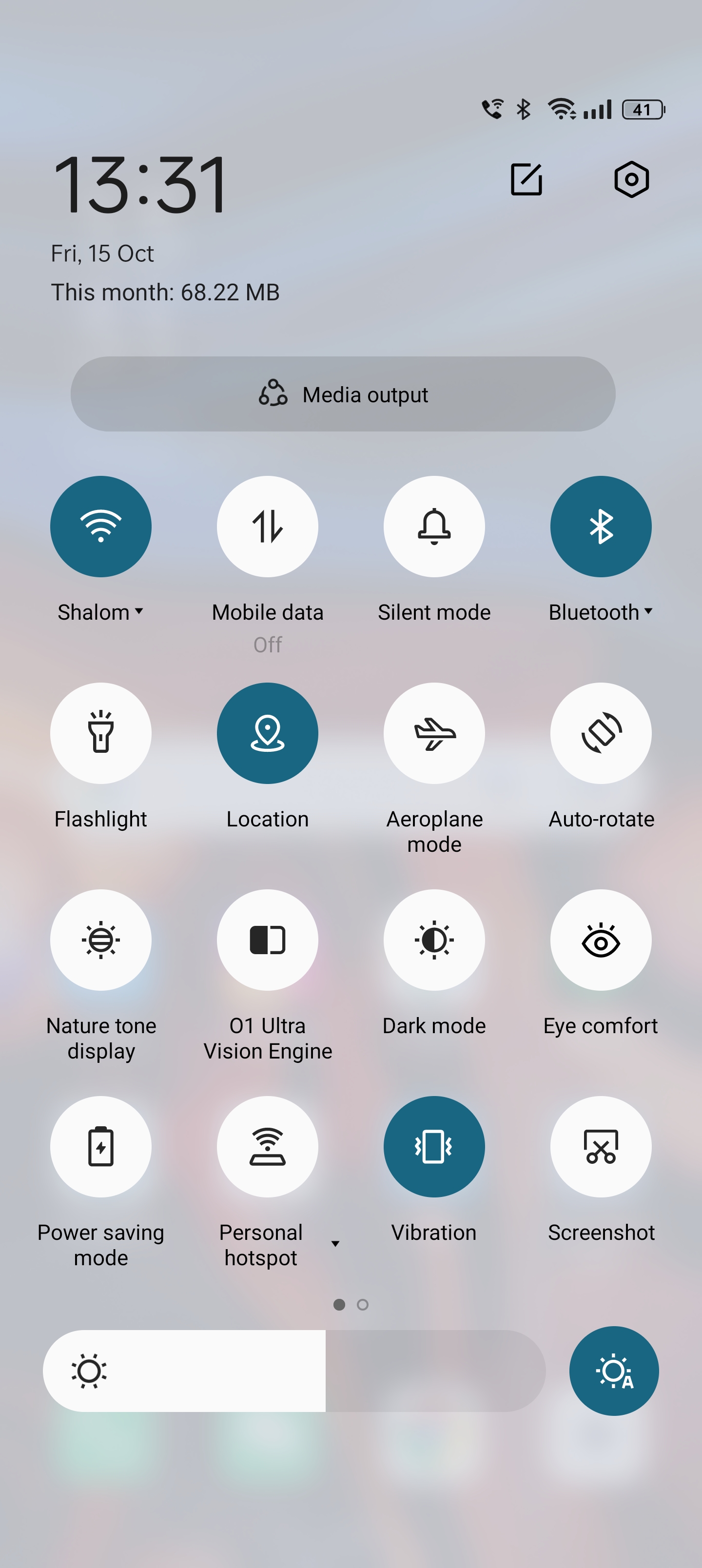Viewport: 702px width, 1568px height.
Task: Turn off Location
Action: 267,733
